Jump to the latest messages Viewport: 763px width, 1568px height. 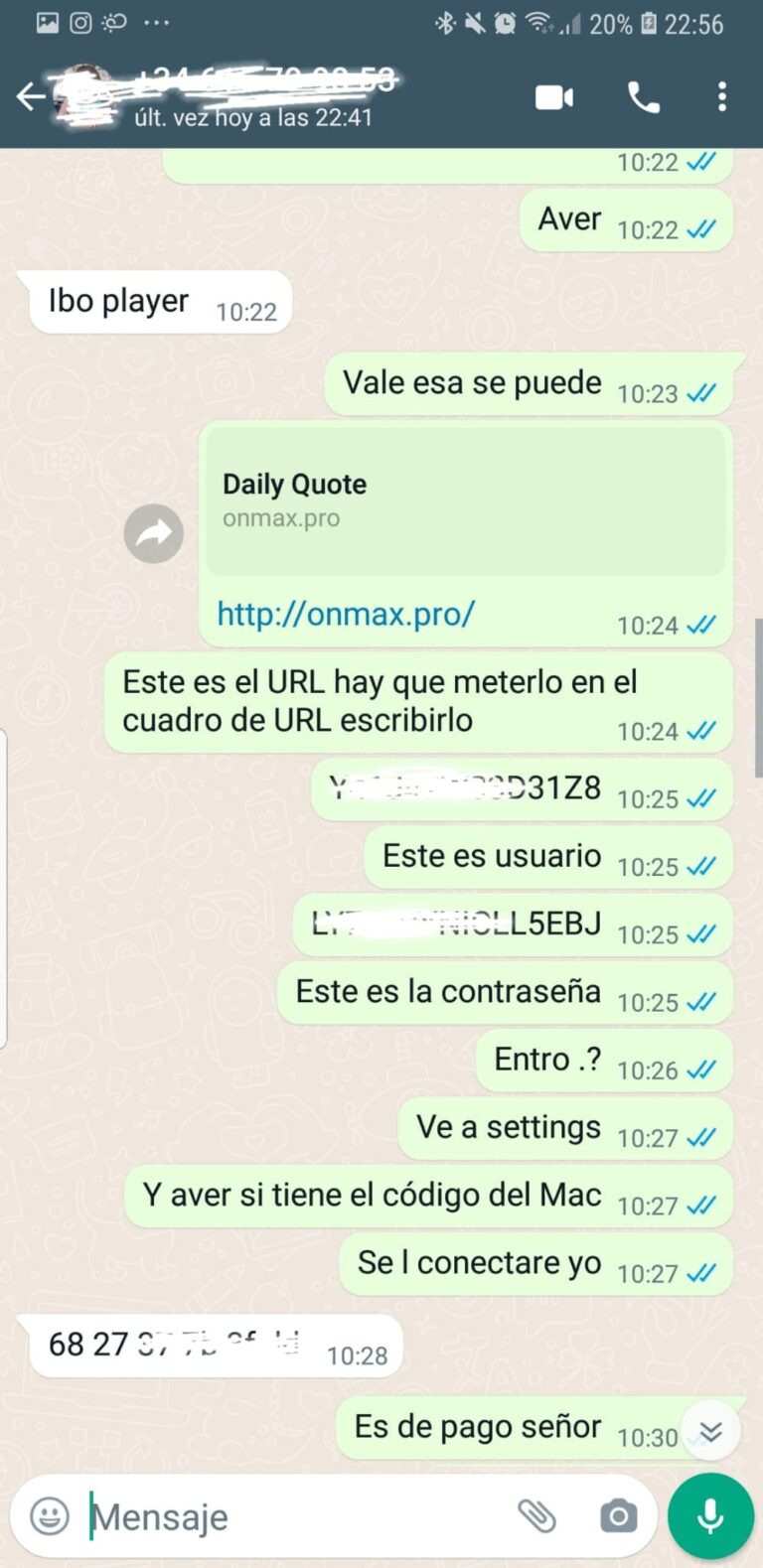pos(710,1431)
